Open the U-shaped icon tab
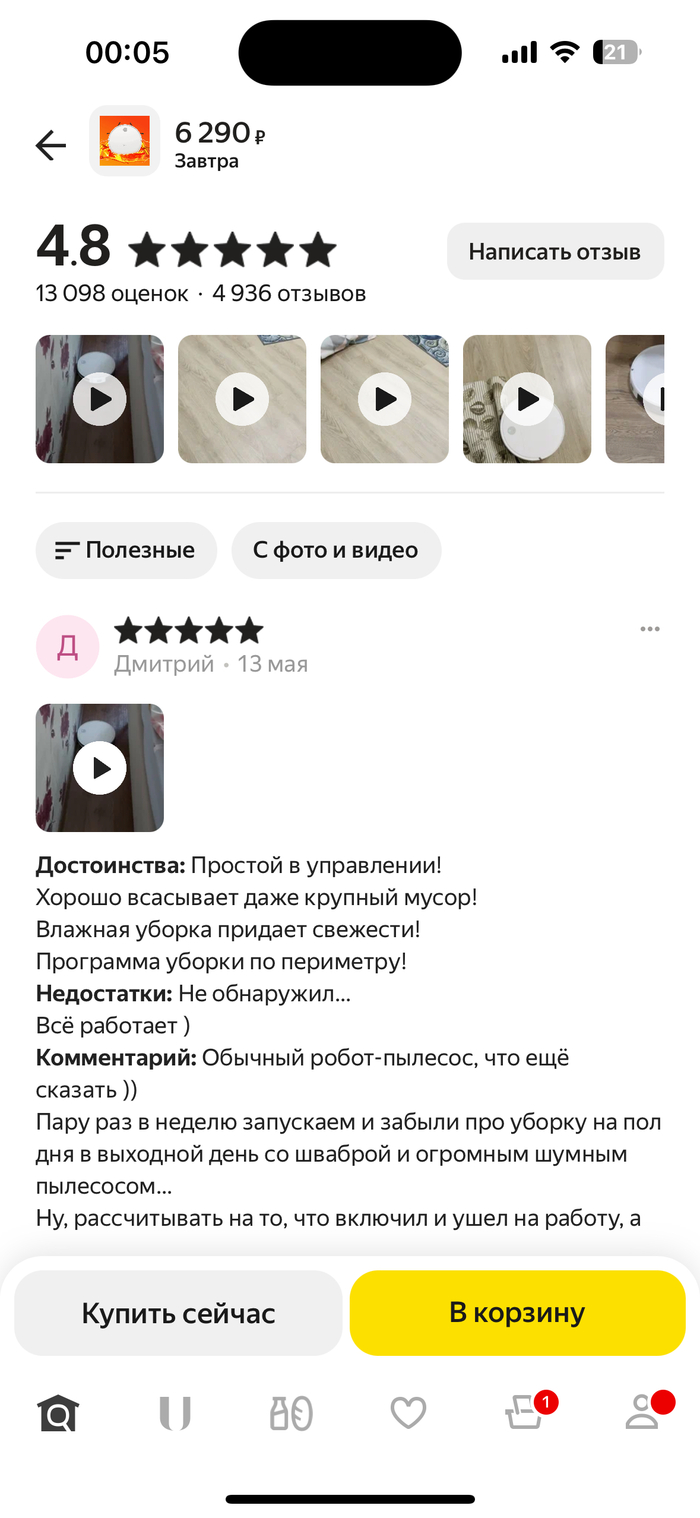The width and height of the screenshot is (700, 1518). (175, 1413)
